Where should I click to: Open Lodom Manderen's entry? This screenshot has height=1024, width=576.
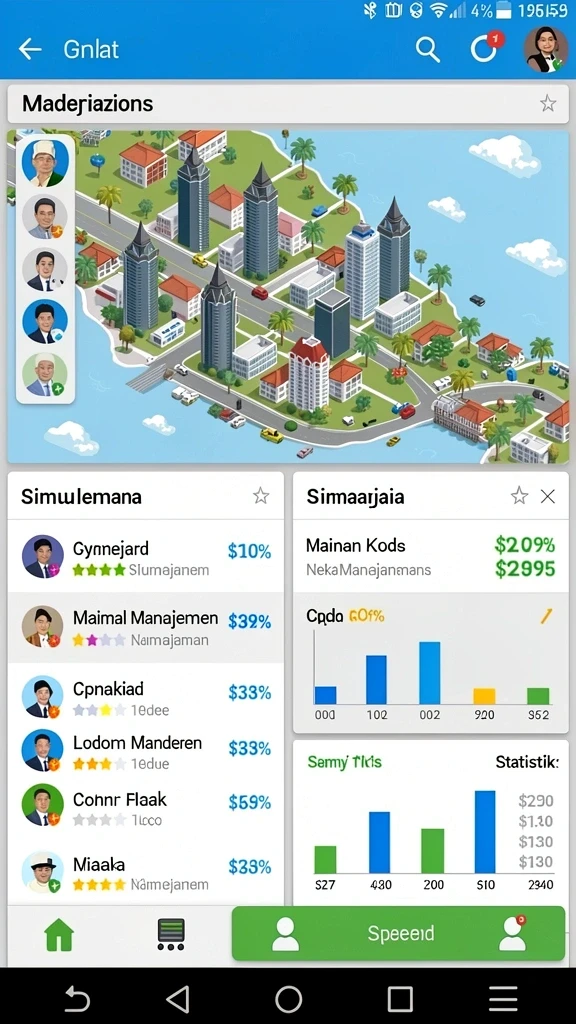(146, 752)
